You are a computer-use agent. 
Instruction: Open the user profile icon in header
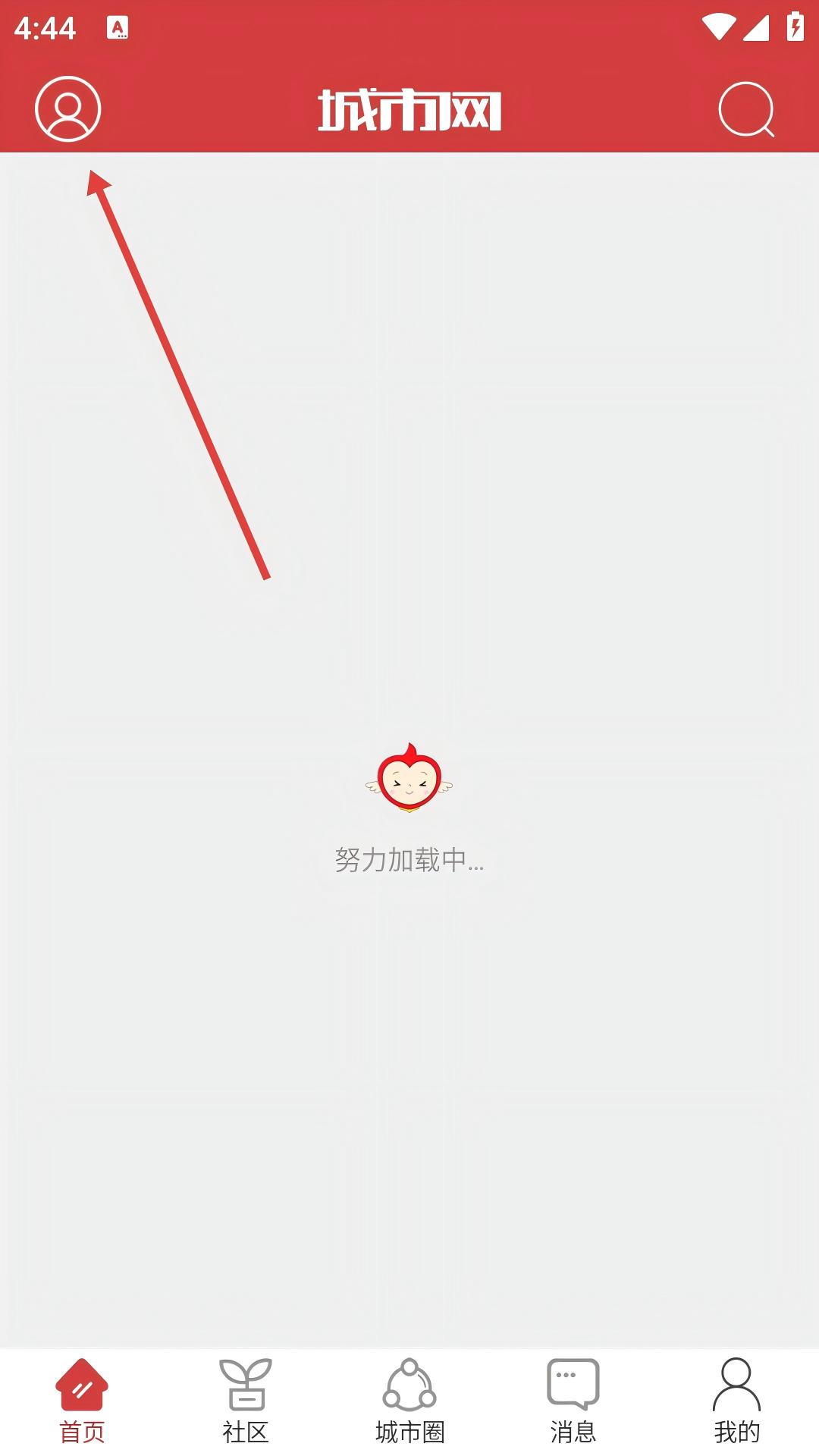tap(67, 109)
